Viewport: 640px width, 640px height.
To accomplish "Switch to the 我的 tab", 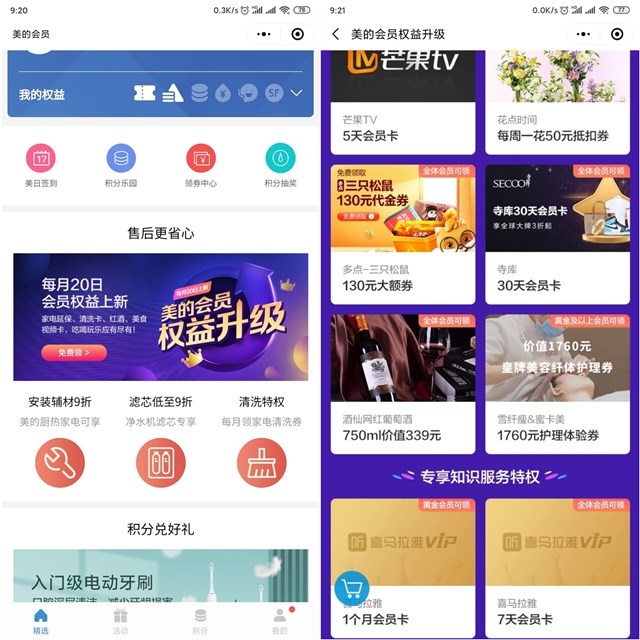I will point(280,621).
